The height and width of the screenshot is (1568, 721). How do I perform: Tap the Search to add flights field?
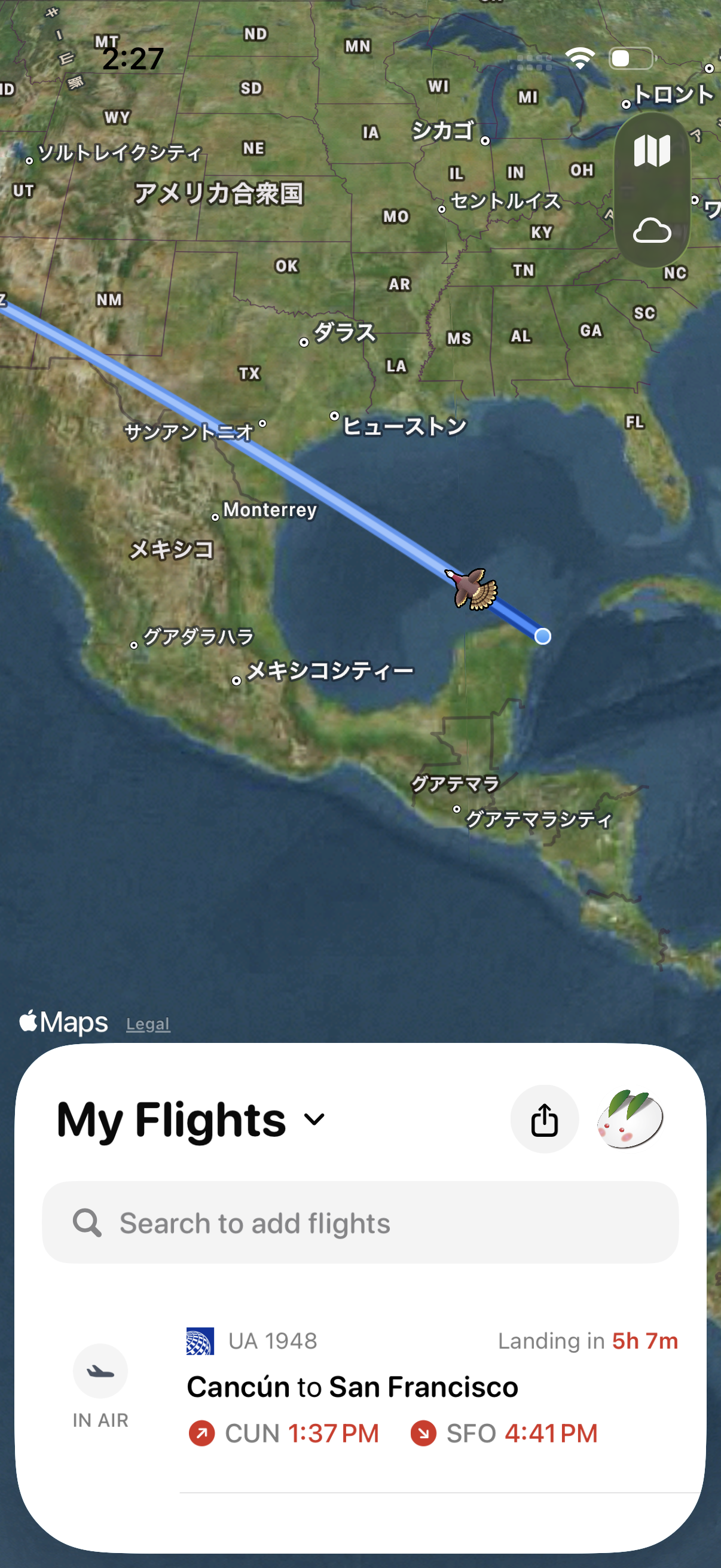(360, 1223)
